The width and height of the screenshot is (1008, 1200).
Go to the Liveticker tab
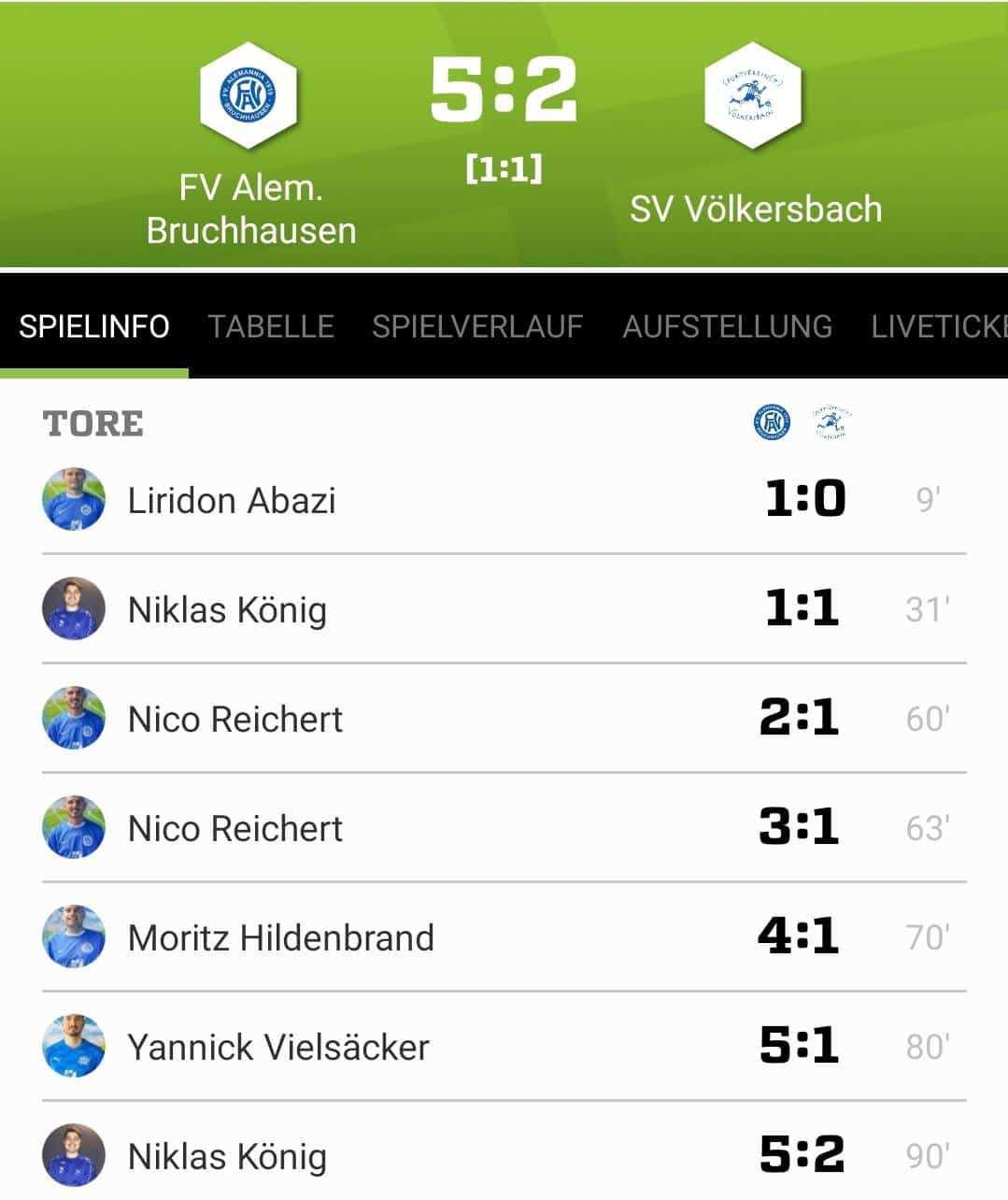pos(938,326)
